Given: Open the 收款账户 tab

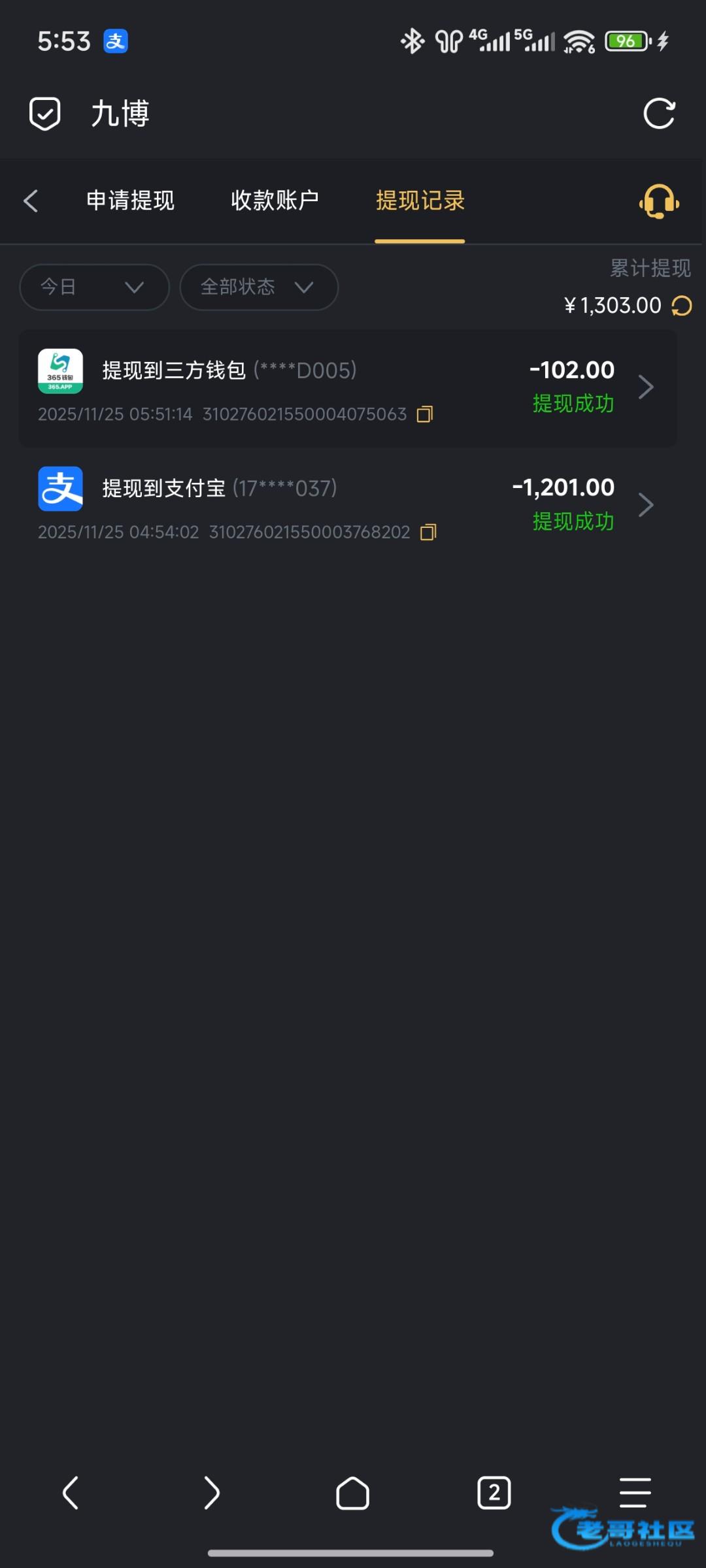Looking at the screenshot, I should 275,201.
